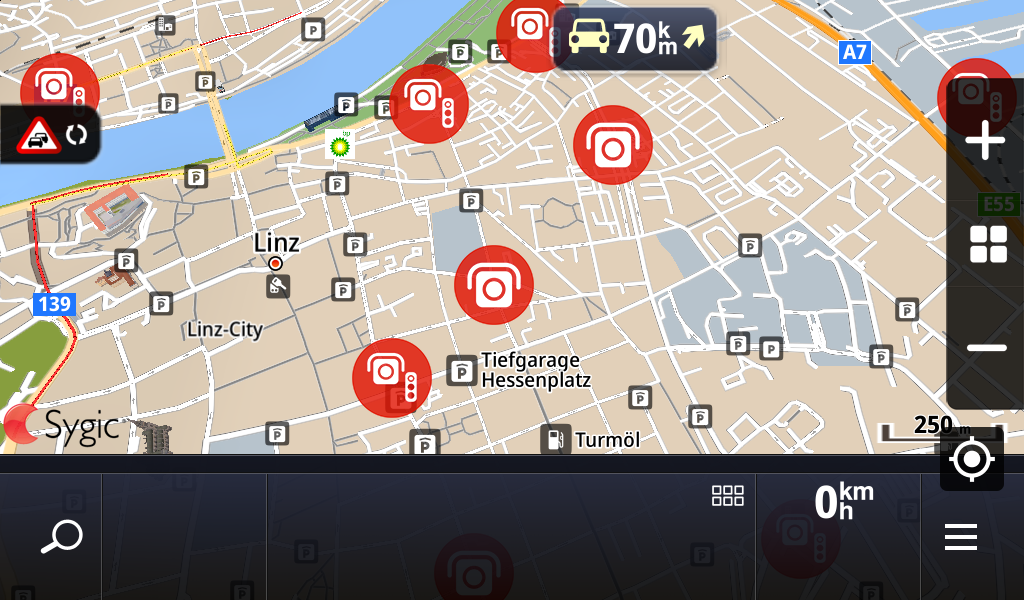Tap the BP gas station marker
Viewport: 1024px width, 600px height.
coord(340,145)
